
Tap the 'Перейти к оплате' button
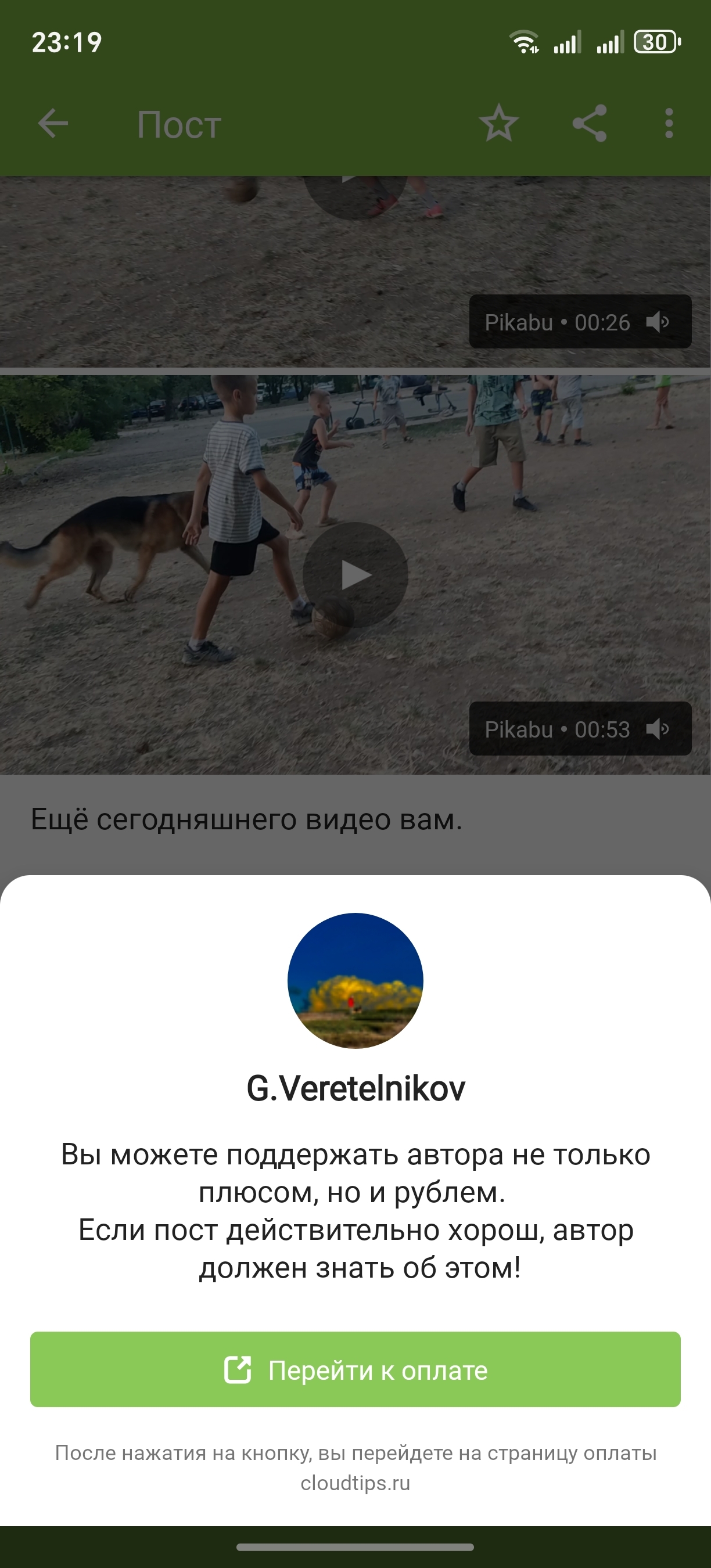(355, 1369)
